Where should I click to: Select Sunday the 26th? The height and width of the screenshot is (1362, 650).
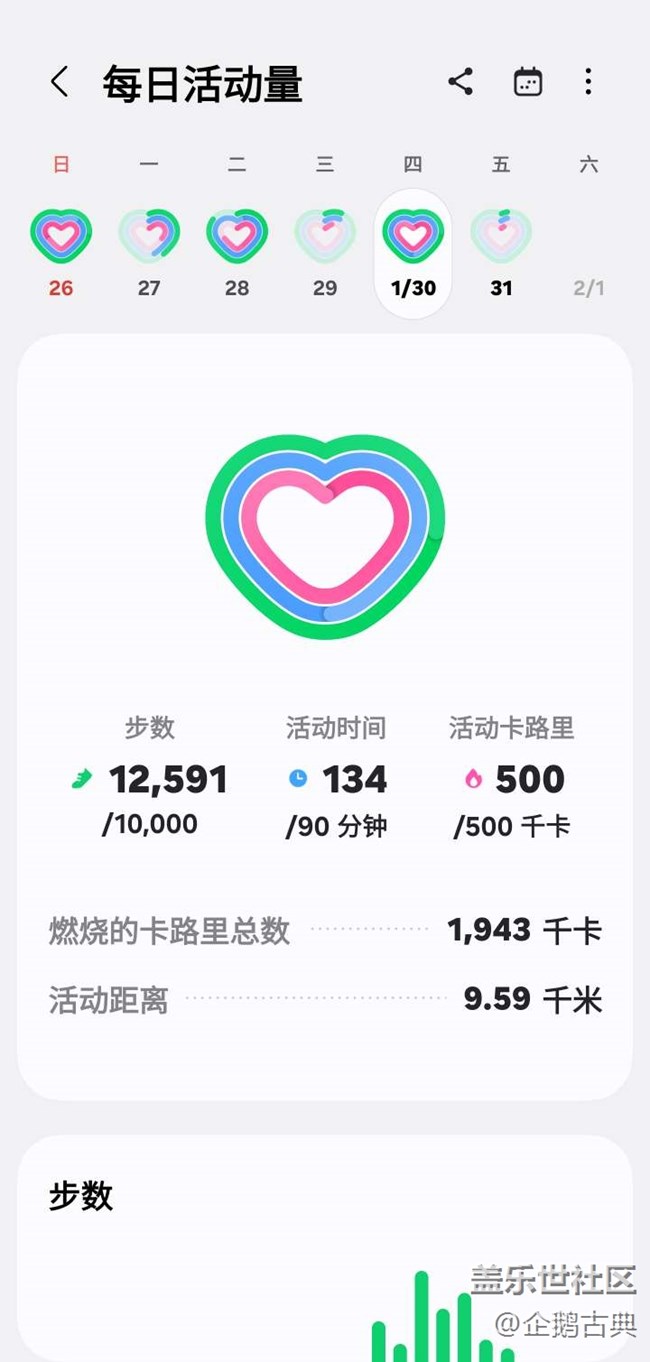pyautogui.click(x=61, y=253)
